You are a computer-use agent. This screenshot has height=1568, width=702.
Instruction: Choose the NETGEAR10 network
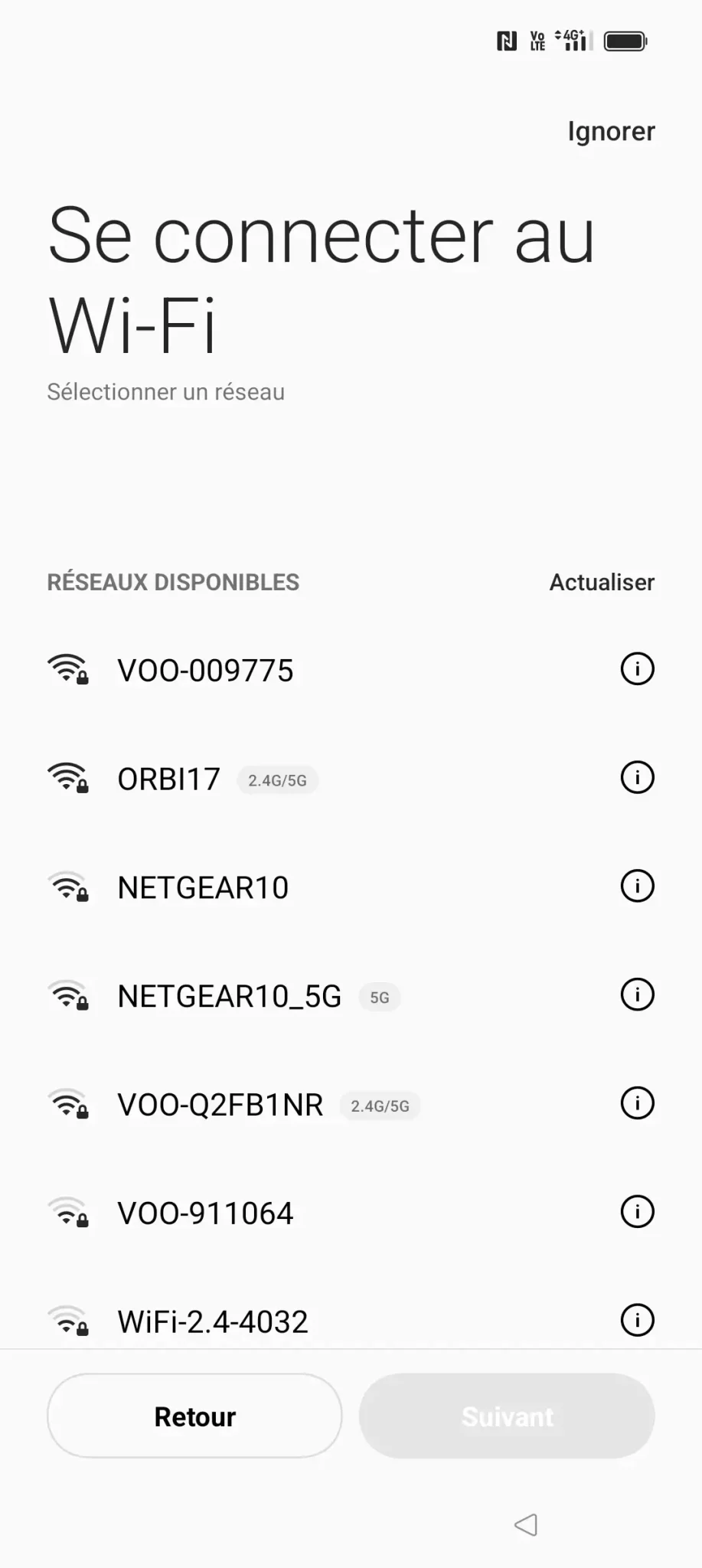(203, 888)
